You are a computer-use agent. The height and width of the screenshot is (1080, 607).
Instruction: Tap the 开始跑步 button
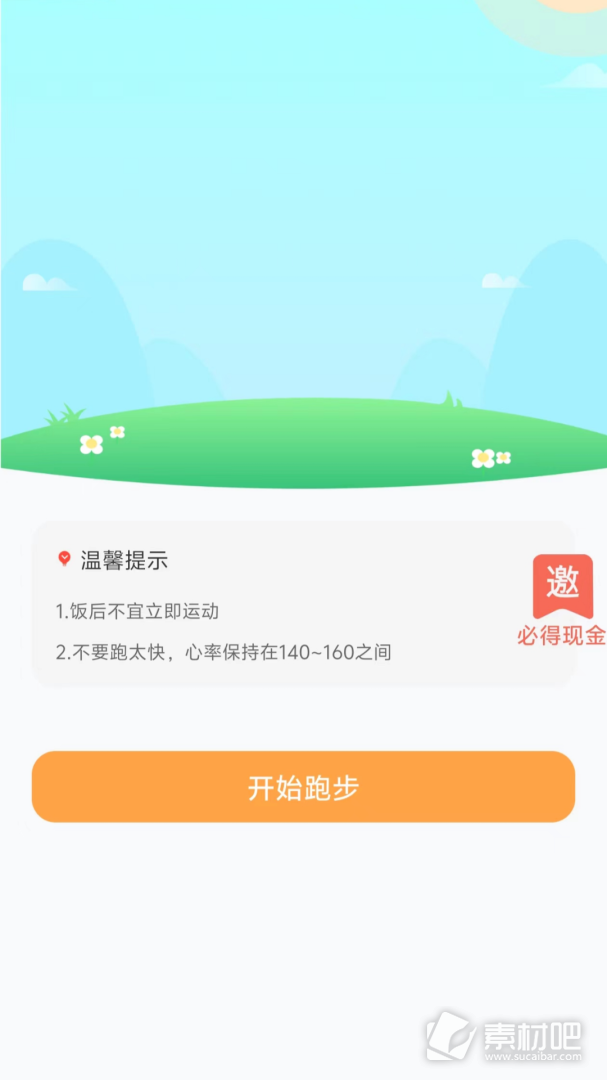(x=303, y=787)
